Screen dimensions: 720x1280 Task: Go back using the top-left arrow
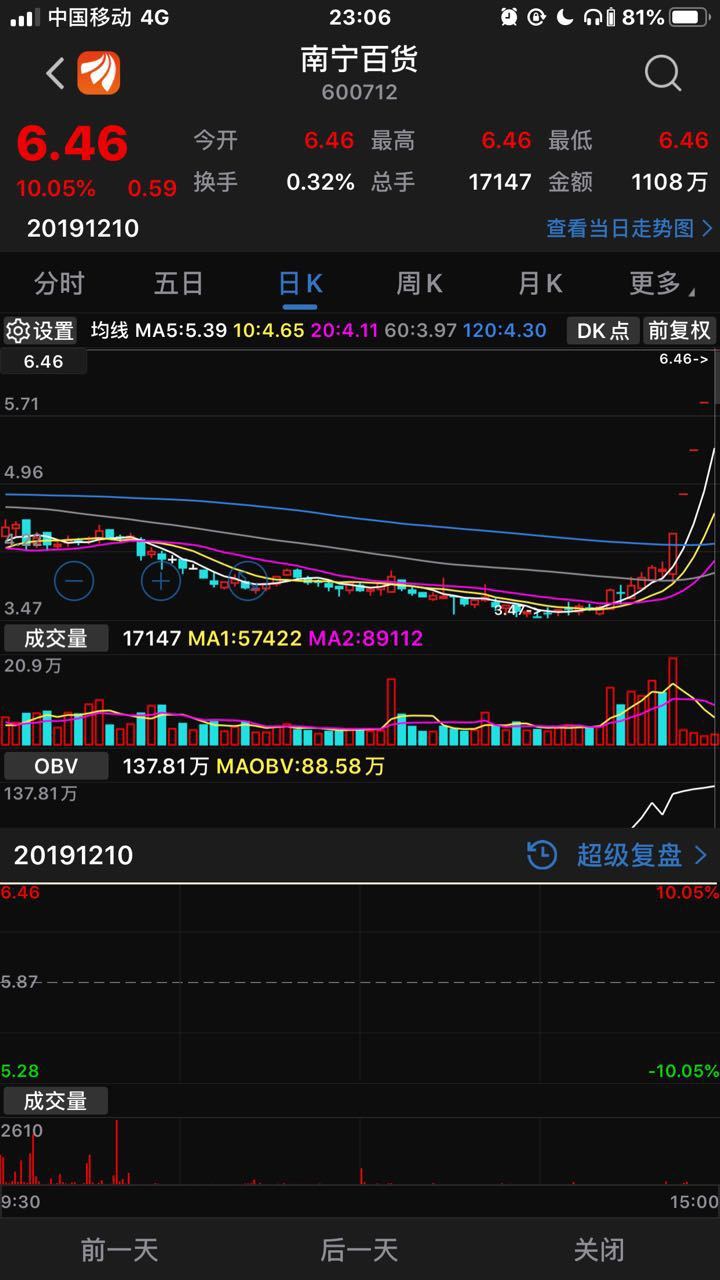(56, 73)
